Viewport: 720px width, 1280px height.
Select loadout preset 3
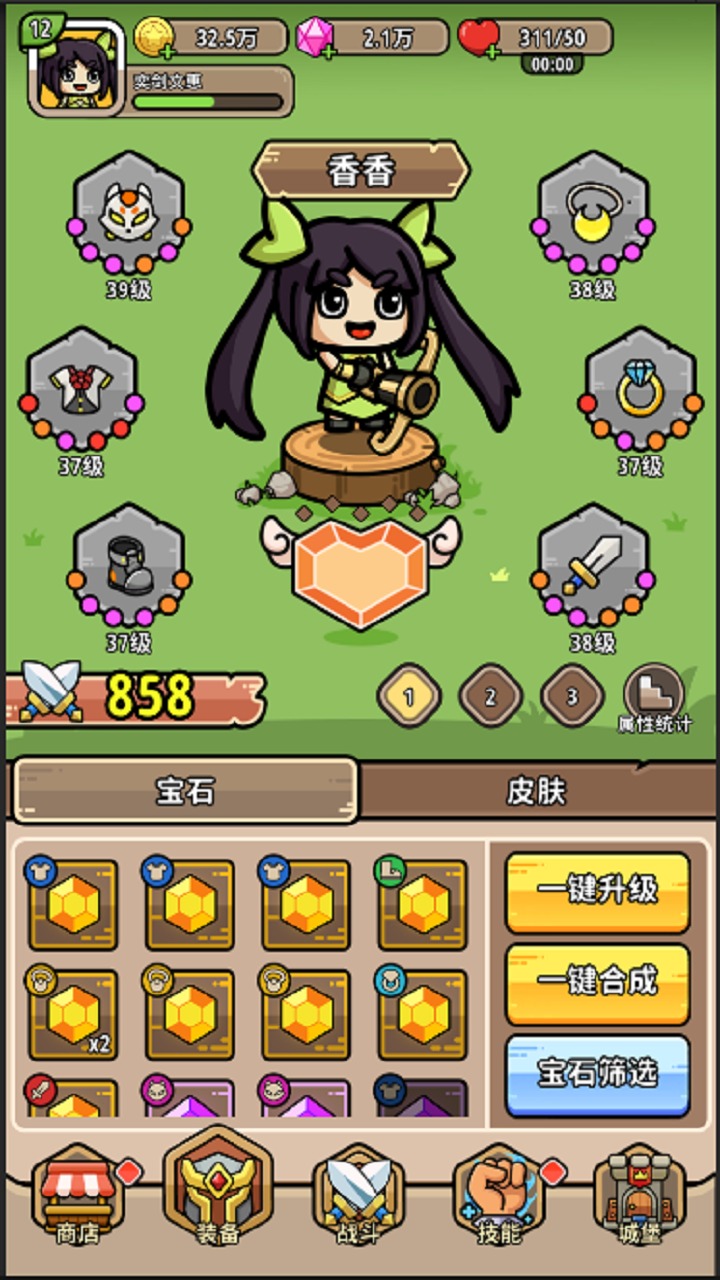[572, 696]
